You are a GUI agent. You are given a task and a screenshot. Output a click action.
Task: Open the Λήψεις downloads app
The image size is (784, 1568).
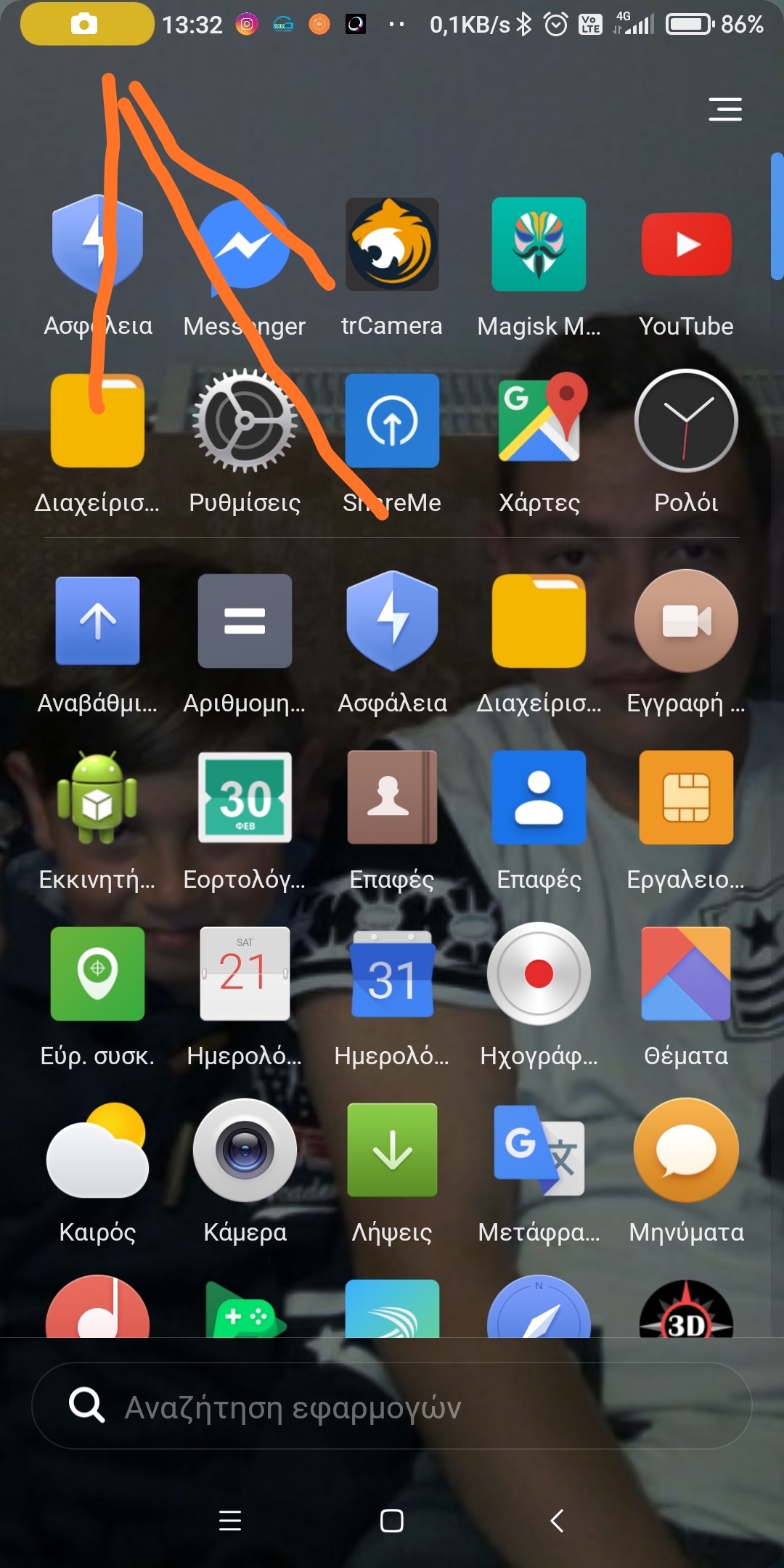point(392,1151)
